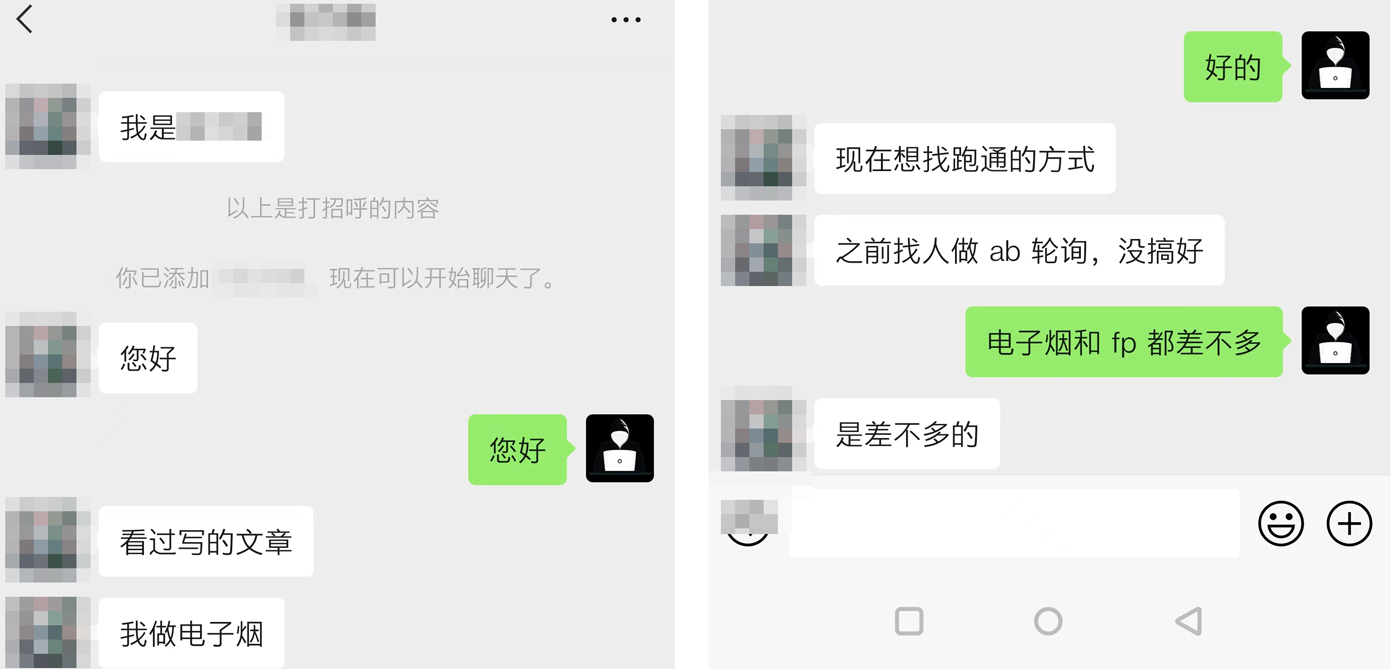Open the emoji sticker panel
The width and height of the screenshot is (1400, 669).
point(1280,523)
